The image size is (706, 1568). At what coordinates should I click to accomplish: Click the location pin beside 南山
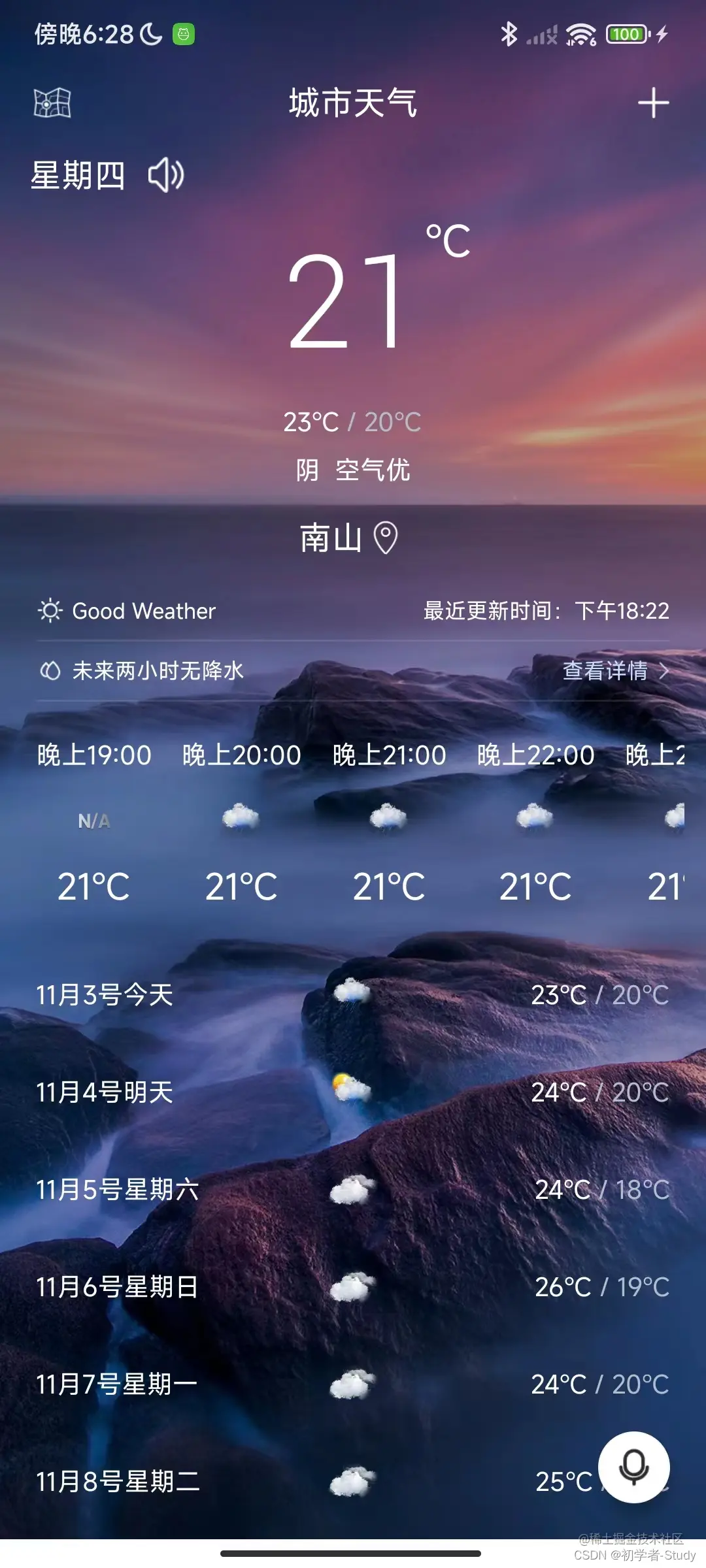pos(386,538)
